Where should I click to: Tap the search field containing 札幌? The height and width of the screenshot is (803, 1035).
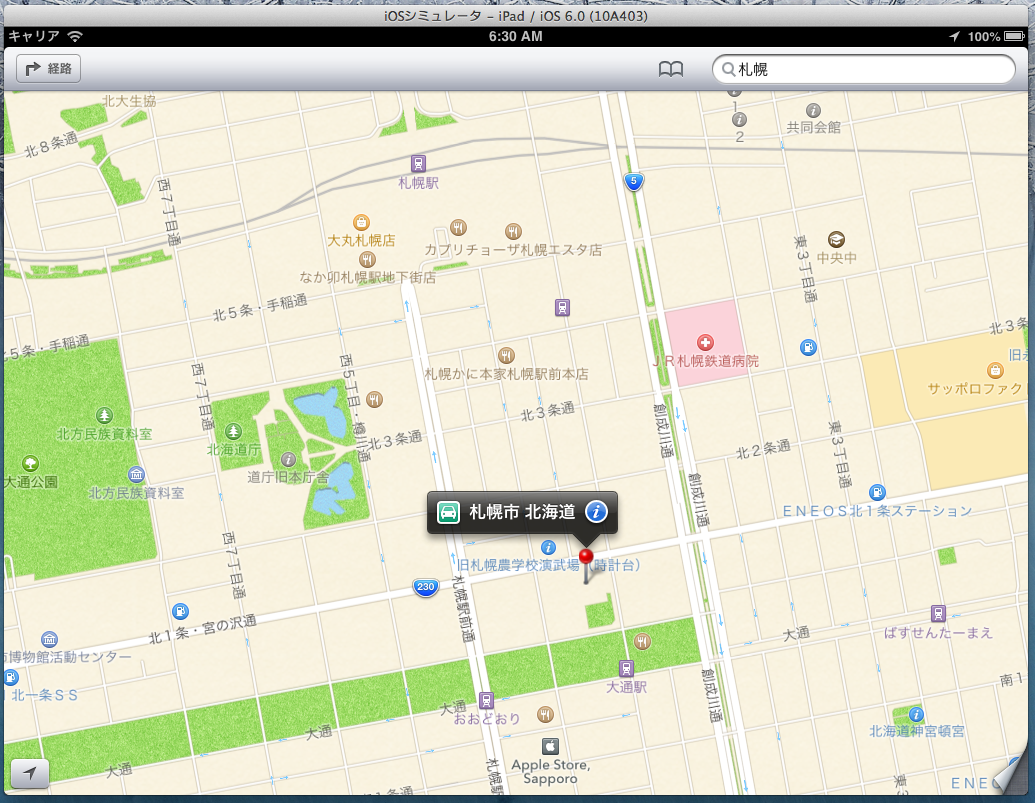pyautogui.click(x=865, y=69)
